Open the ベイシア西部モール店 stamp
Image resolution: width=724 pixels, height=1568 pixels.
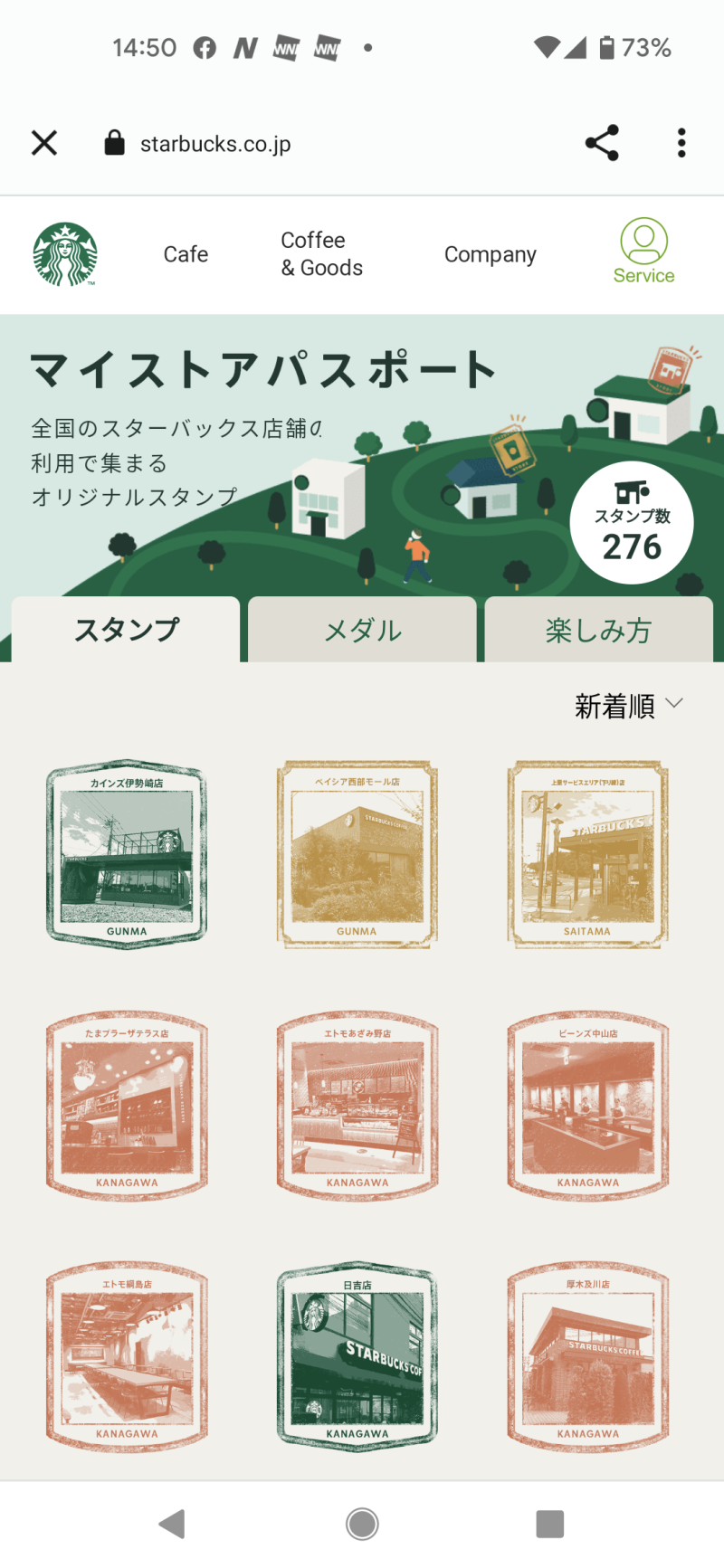[357, 853]
